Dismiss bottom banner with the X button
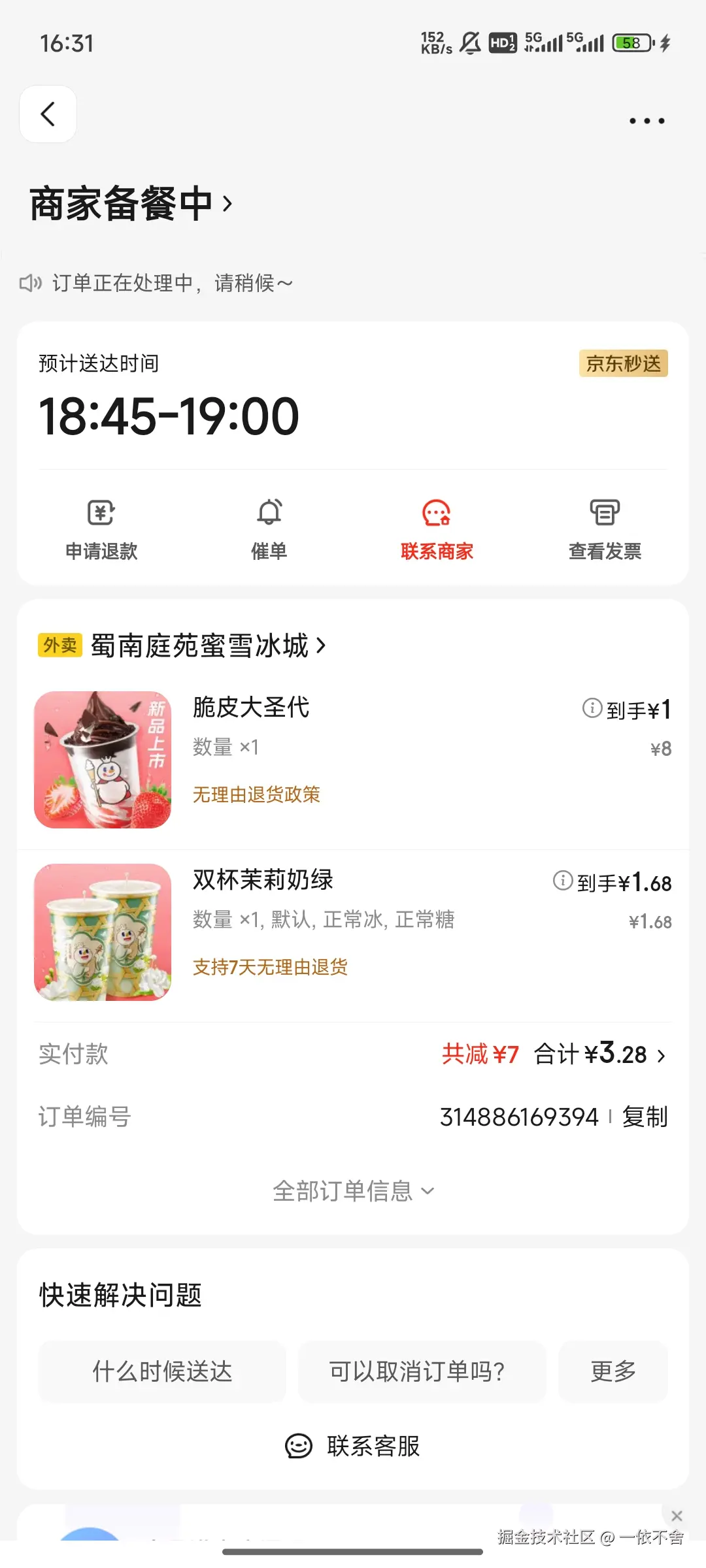The height and width of the screenshot is (1568, 706). click(x=677, y=1515)
